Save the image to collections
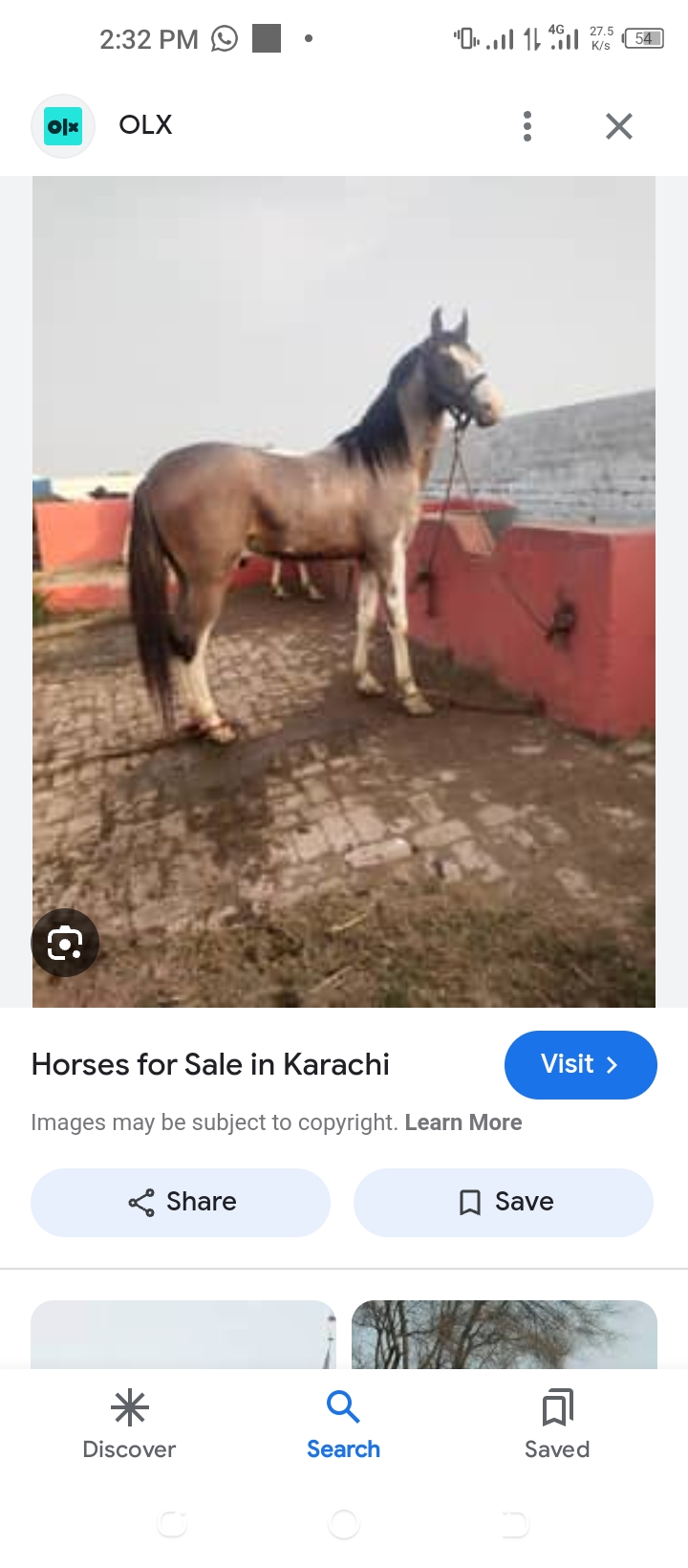688x1568 pixels. point(504,1202)
